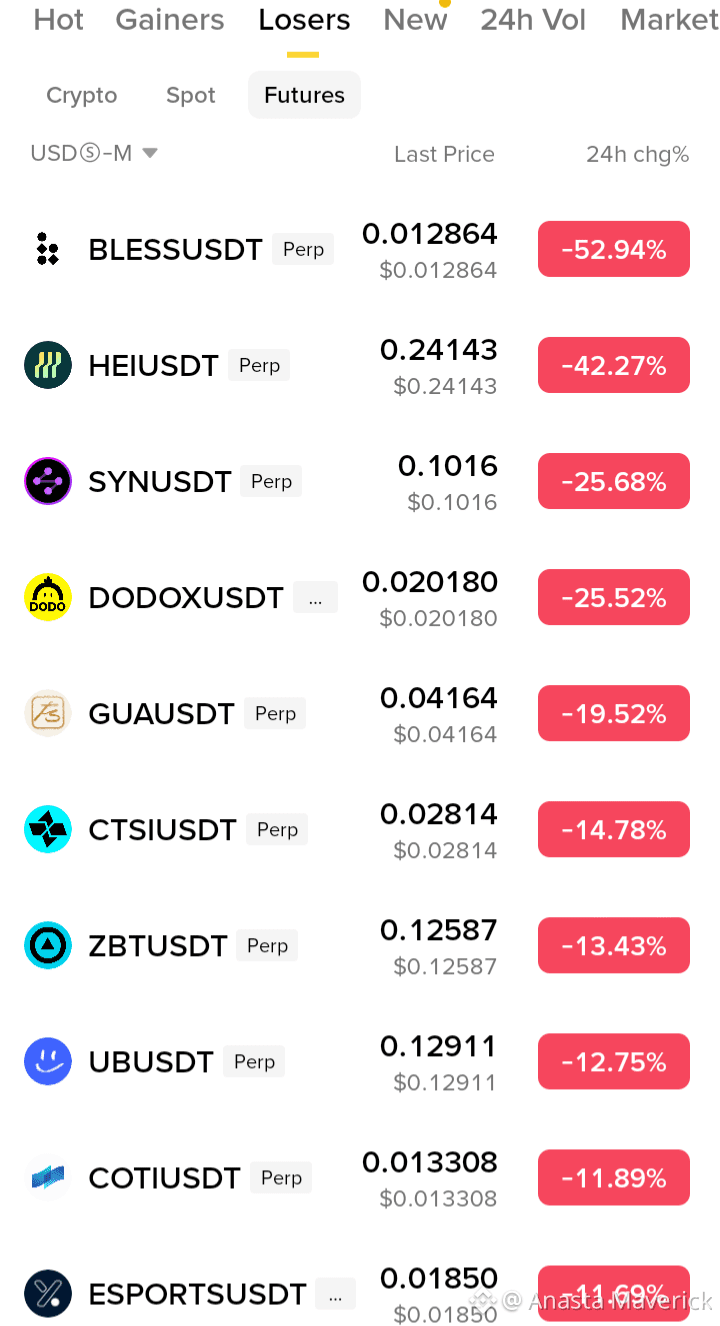Open the CTSIUSDT perpetual row
Viewport: 720px width, 1326px height.
[360, 830]
